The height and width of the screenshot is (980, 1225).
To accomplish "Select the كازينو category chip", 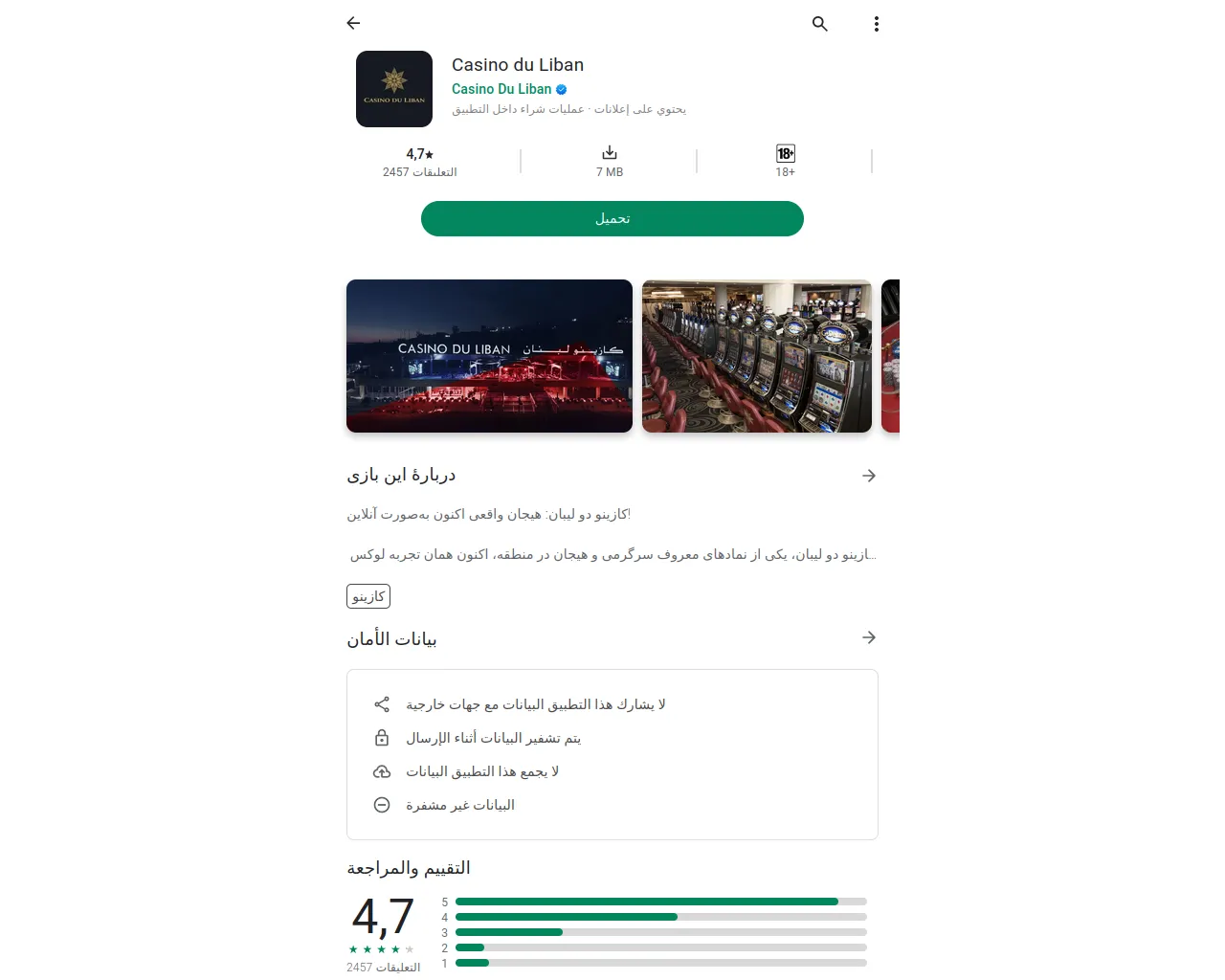I will [x=368, y=596].
